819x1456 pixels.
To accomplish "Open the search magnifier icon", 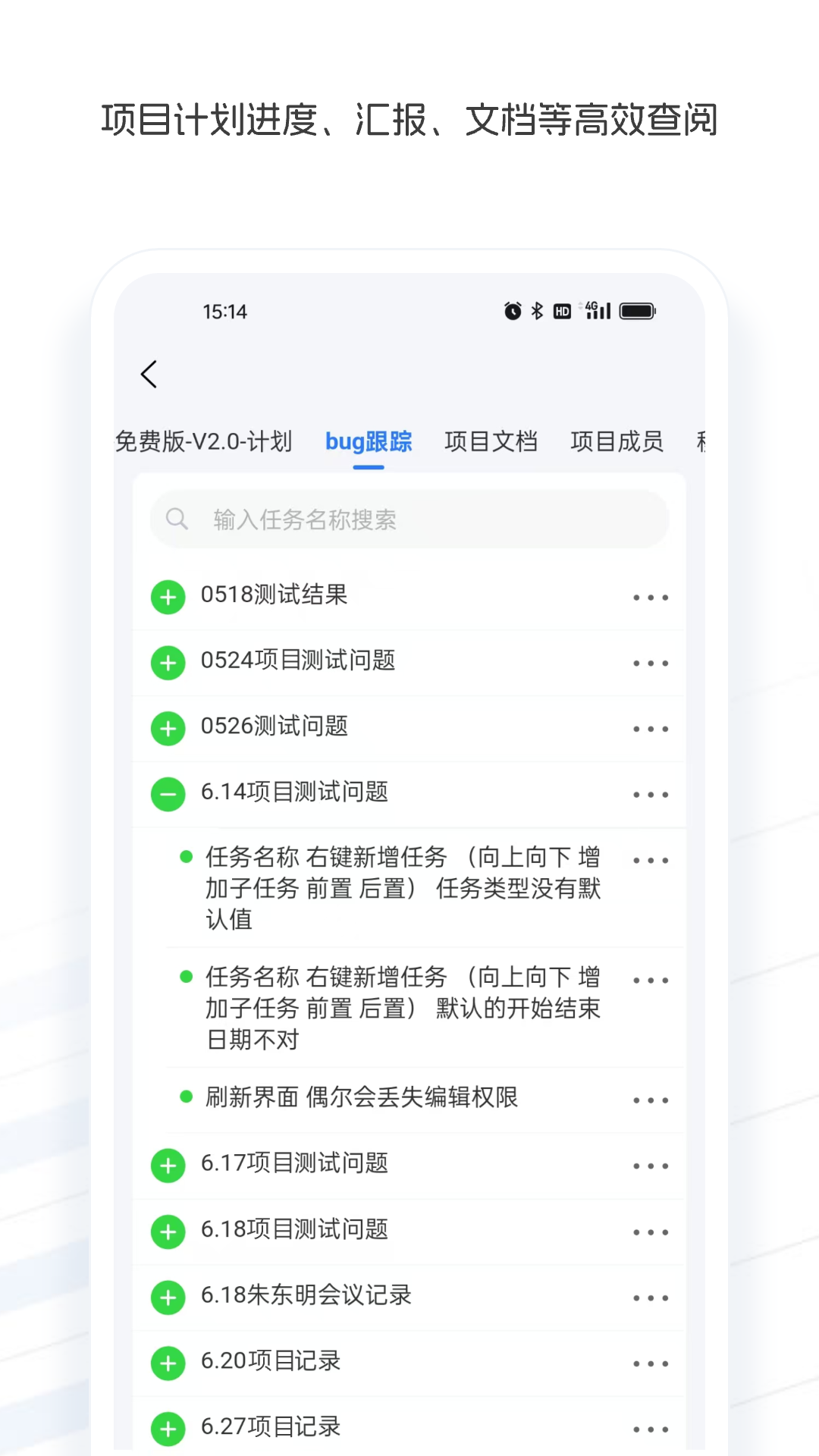I will (177, 519).
